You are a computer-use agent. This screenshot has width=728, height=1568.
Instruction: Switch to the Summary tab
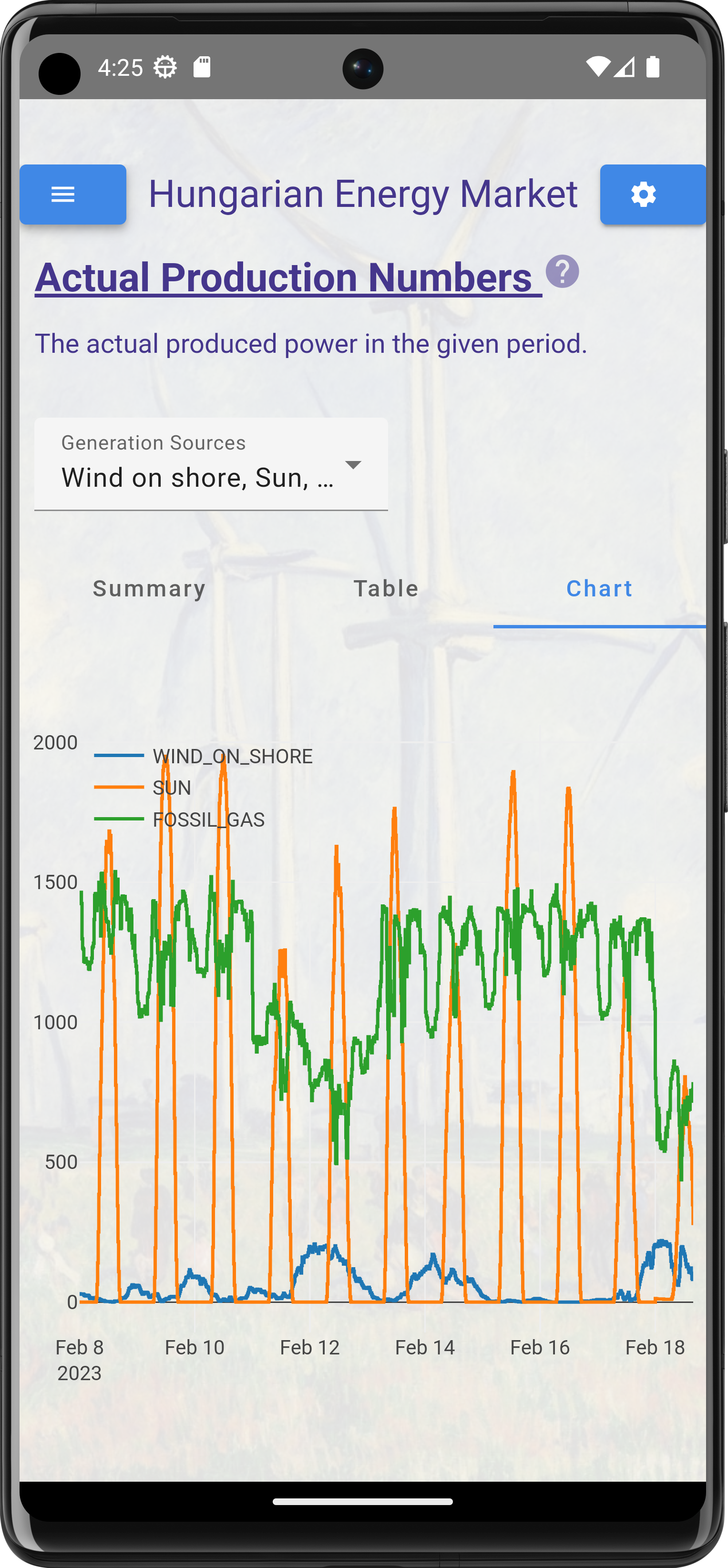[149, 588]
